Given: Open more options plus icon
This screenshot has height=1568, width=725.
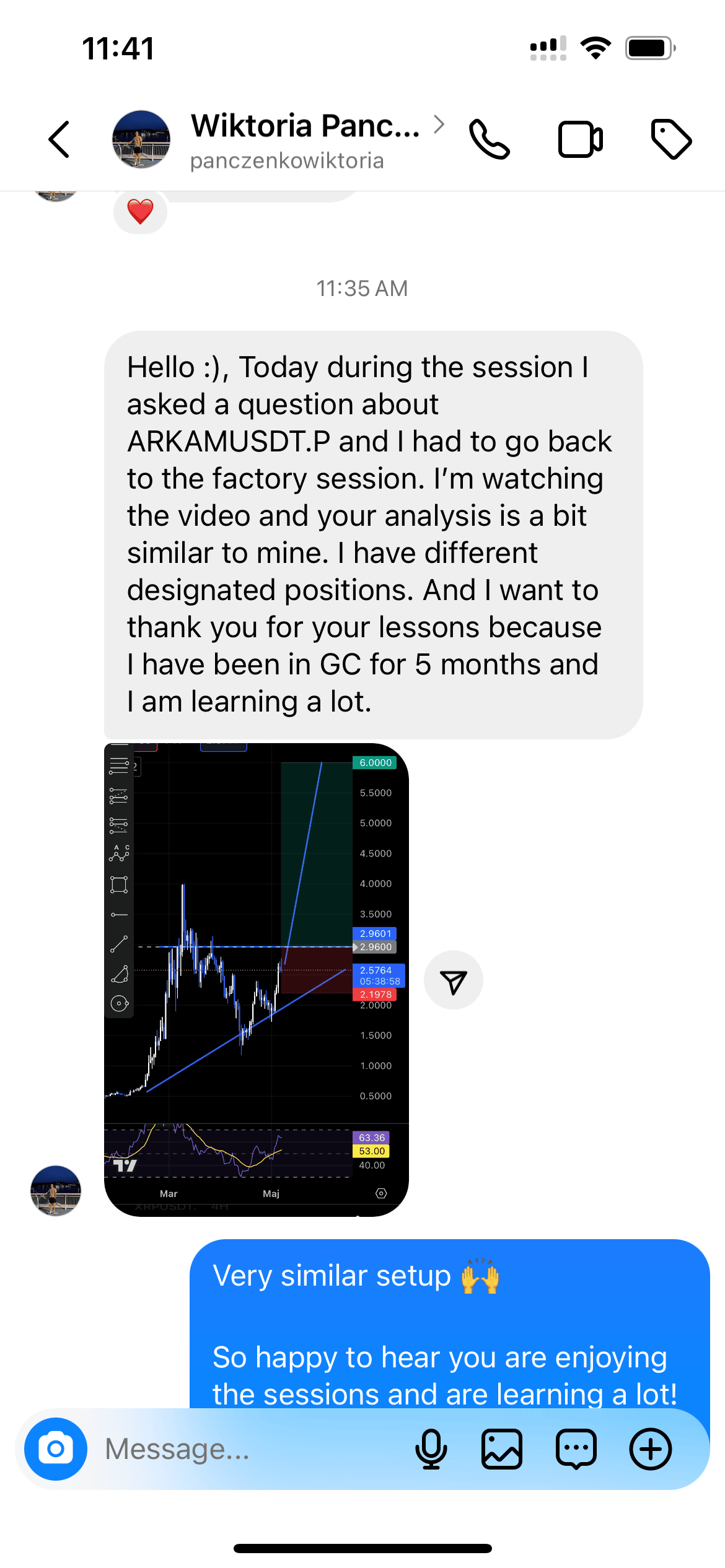Looking at the screenshot, I should coord(650,1448).
